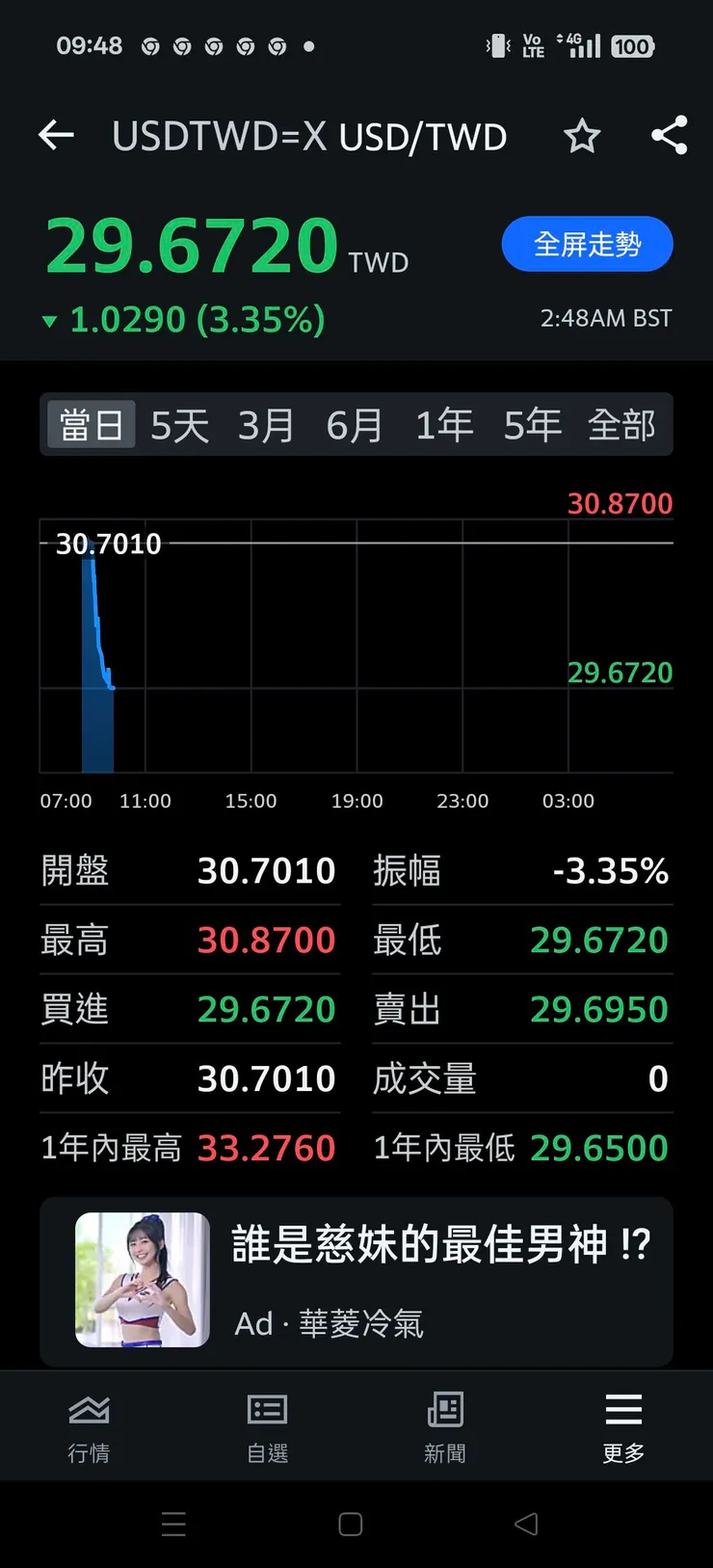Open the 華菱冷氣 advertisement banner
The image size is (713, 1568).
tap(443, 1282)
